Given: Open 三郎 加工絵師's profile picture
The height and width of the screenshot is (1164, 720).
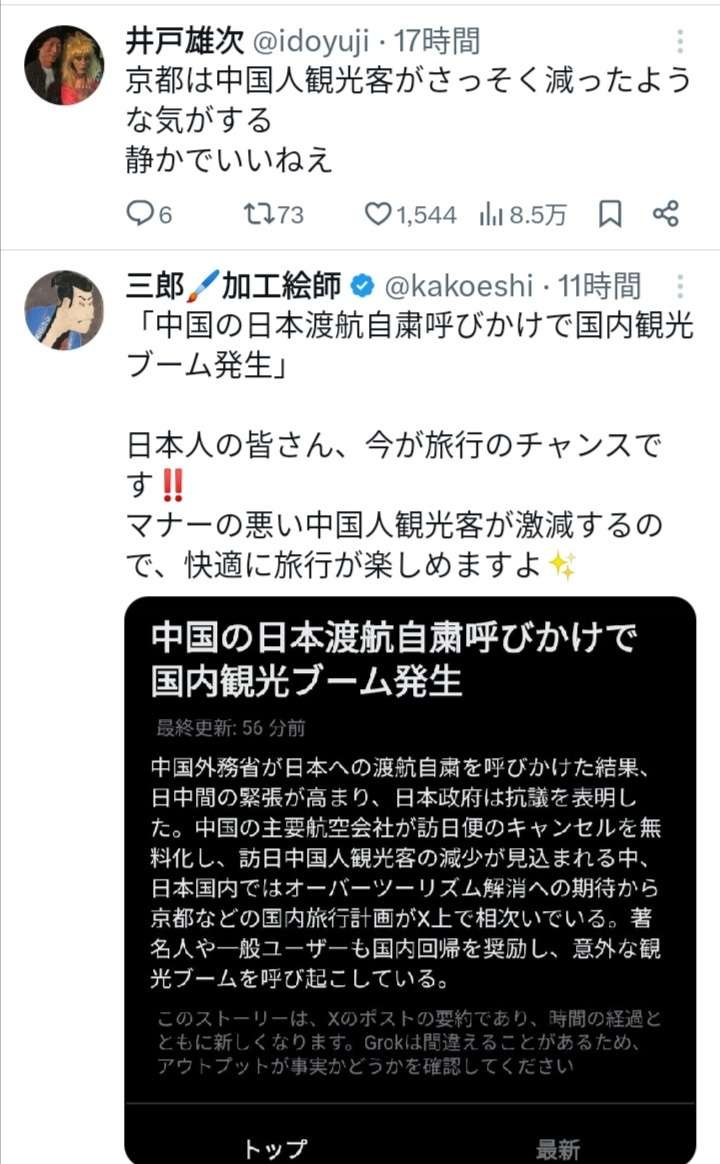Looking at the screenshot, I should point(64,310).
